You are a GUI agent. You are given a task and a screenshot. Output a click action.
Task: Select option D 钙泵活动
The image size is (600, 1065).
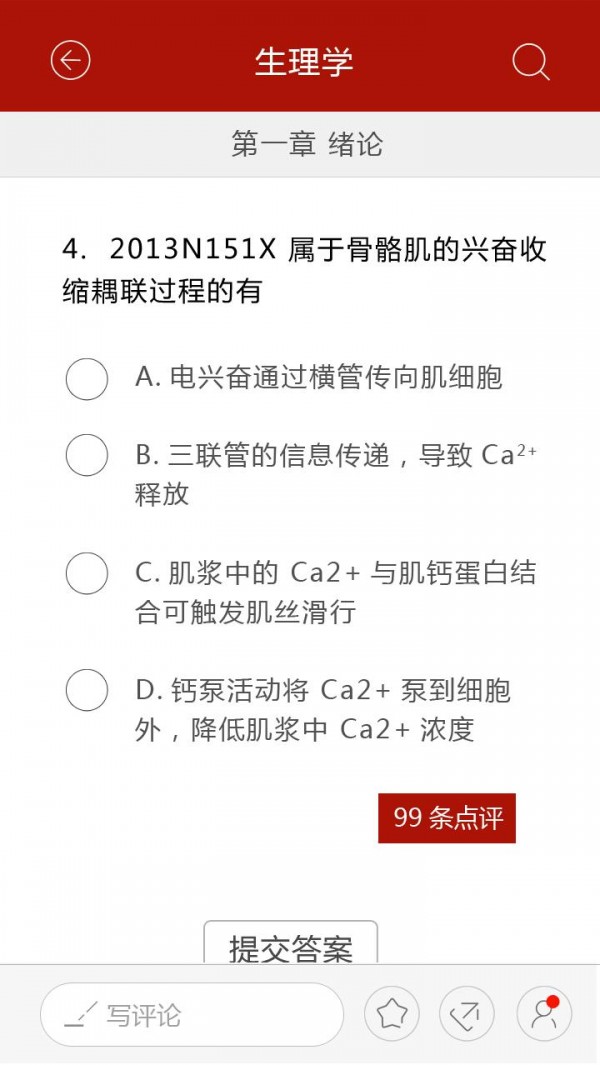coord(87,690)
